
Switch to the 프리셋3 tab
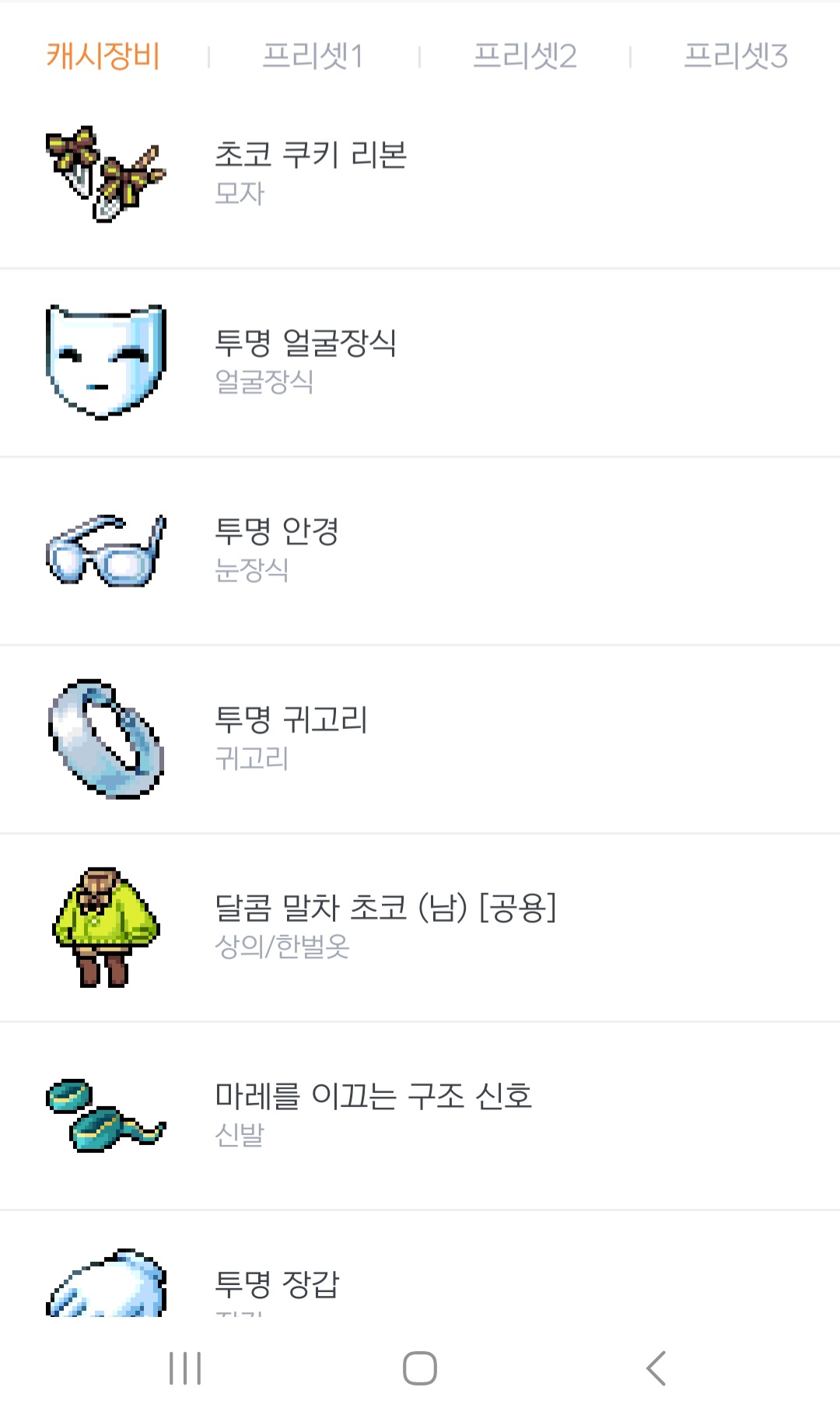point(735,56)
